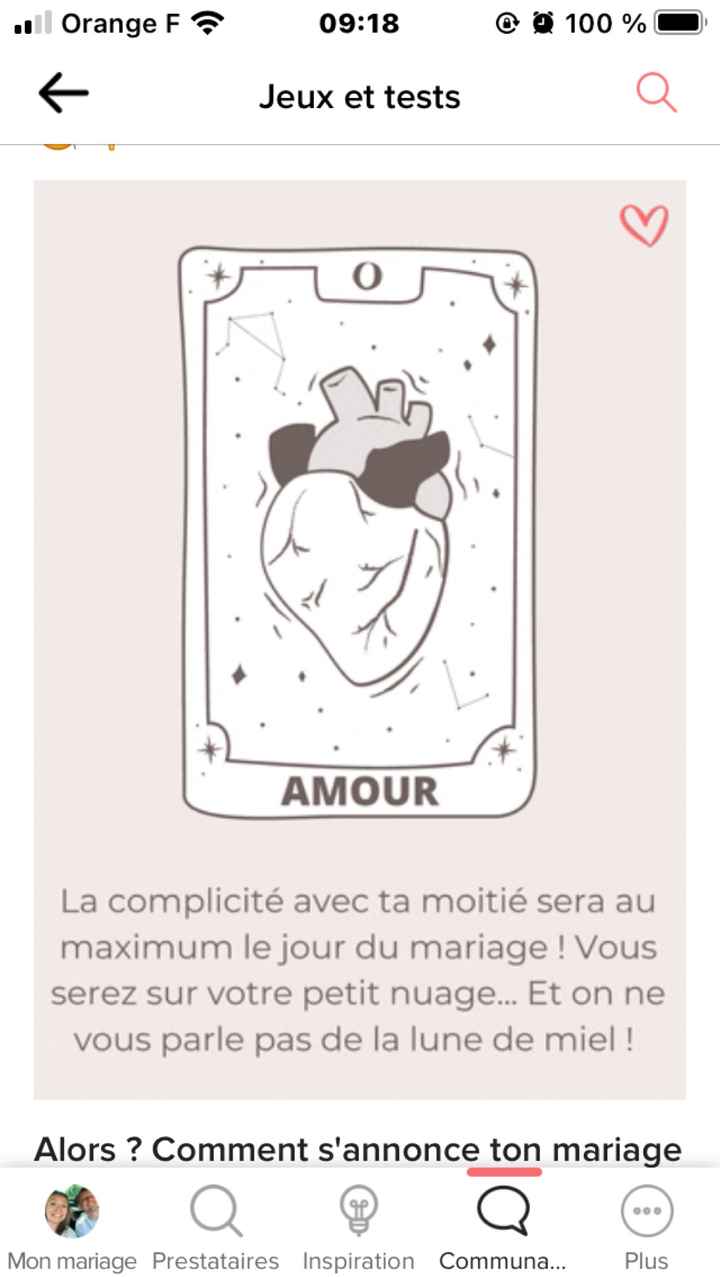Toggle the heart like on AMOUR card

coord(644,225)
